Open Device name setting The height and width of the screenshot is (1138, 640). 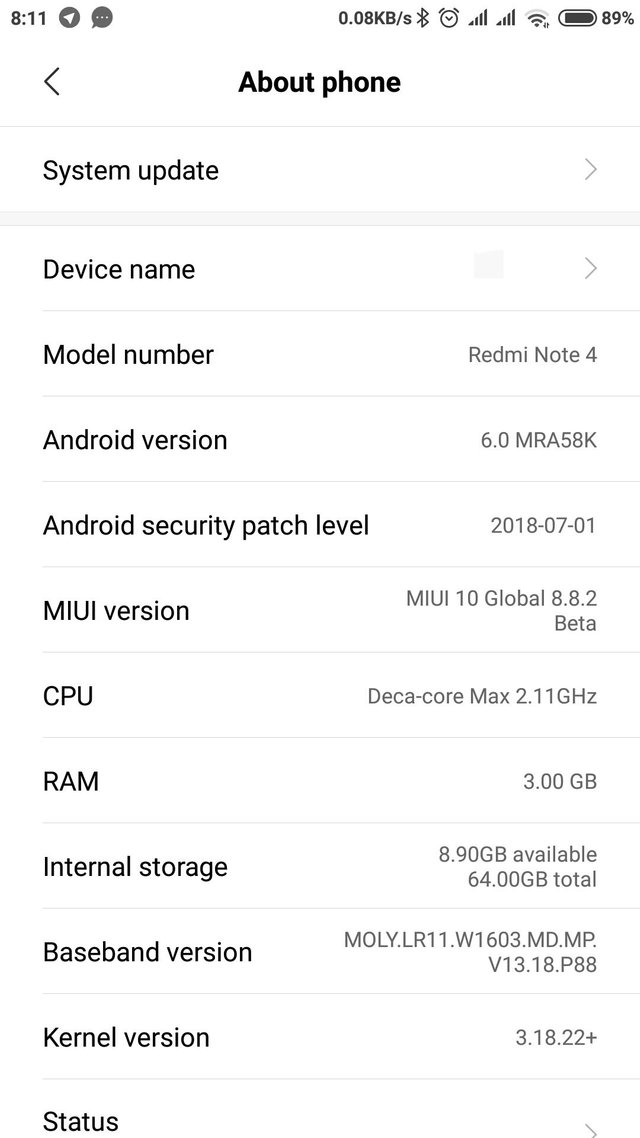pyautogui.click(x=320, y=269)
